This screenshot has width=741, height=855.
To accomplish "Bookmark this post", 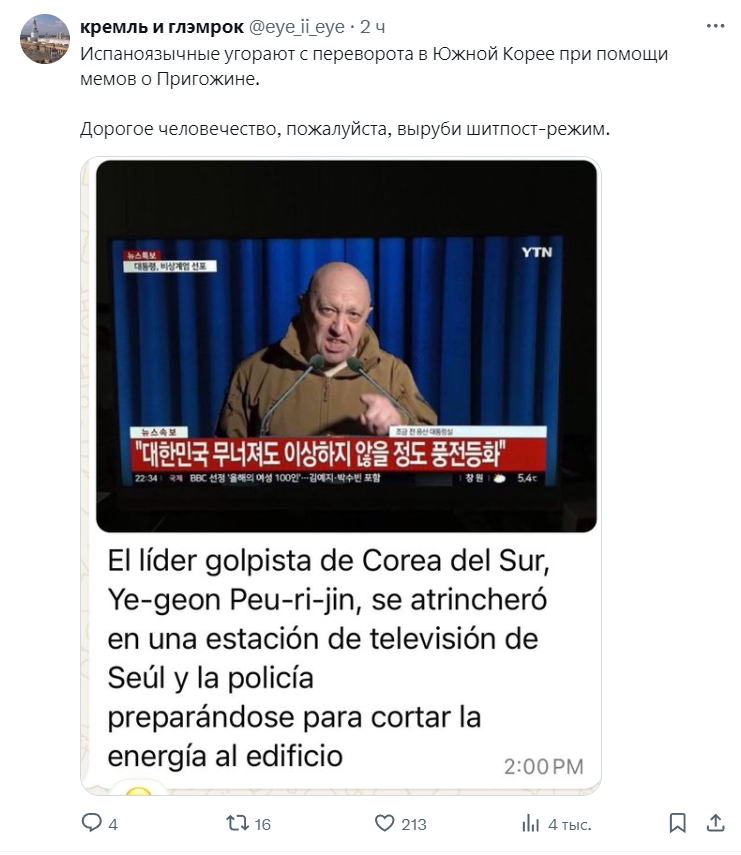I will coord(677,823).
